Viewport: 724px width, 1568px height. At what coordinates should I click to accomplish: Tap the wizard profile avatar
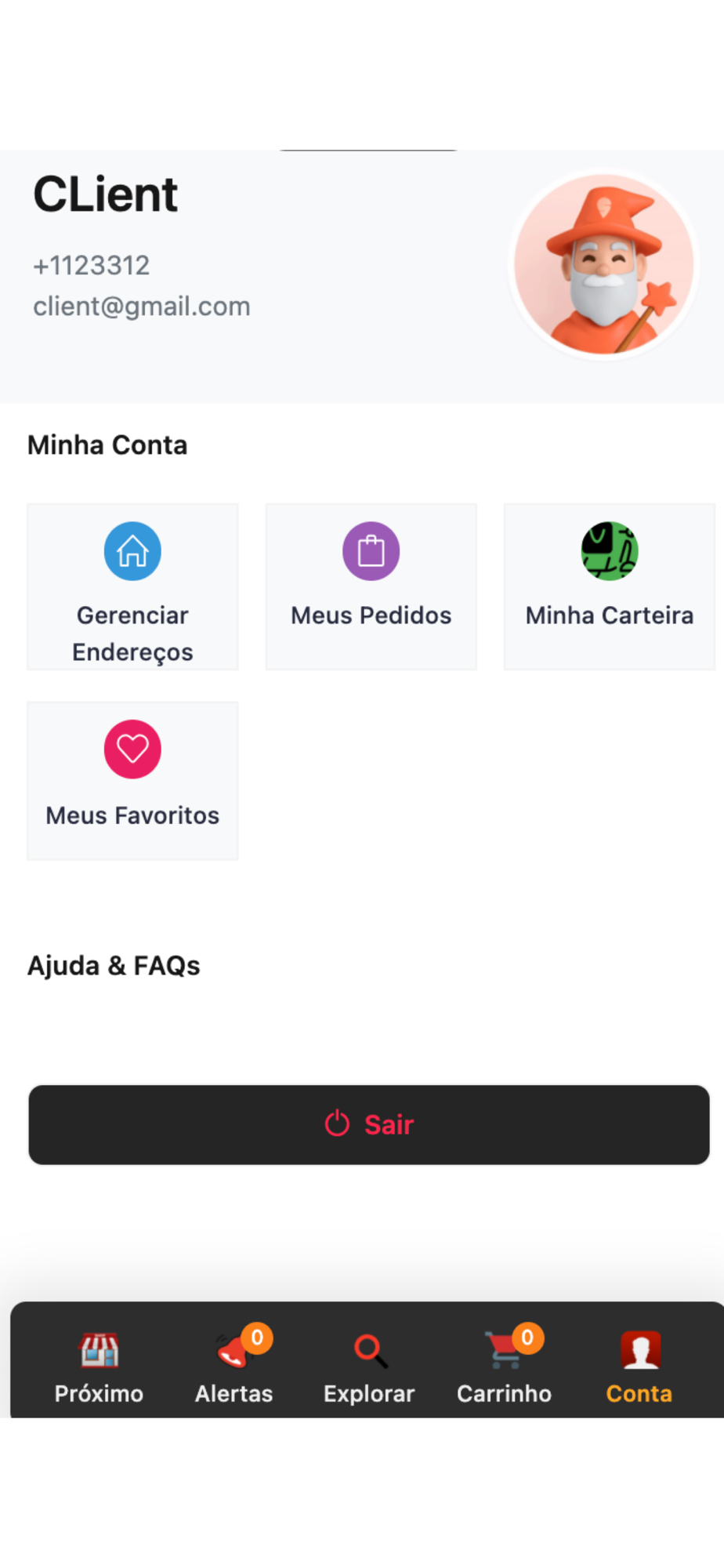click(603, 264)
